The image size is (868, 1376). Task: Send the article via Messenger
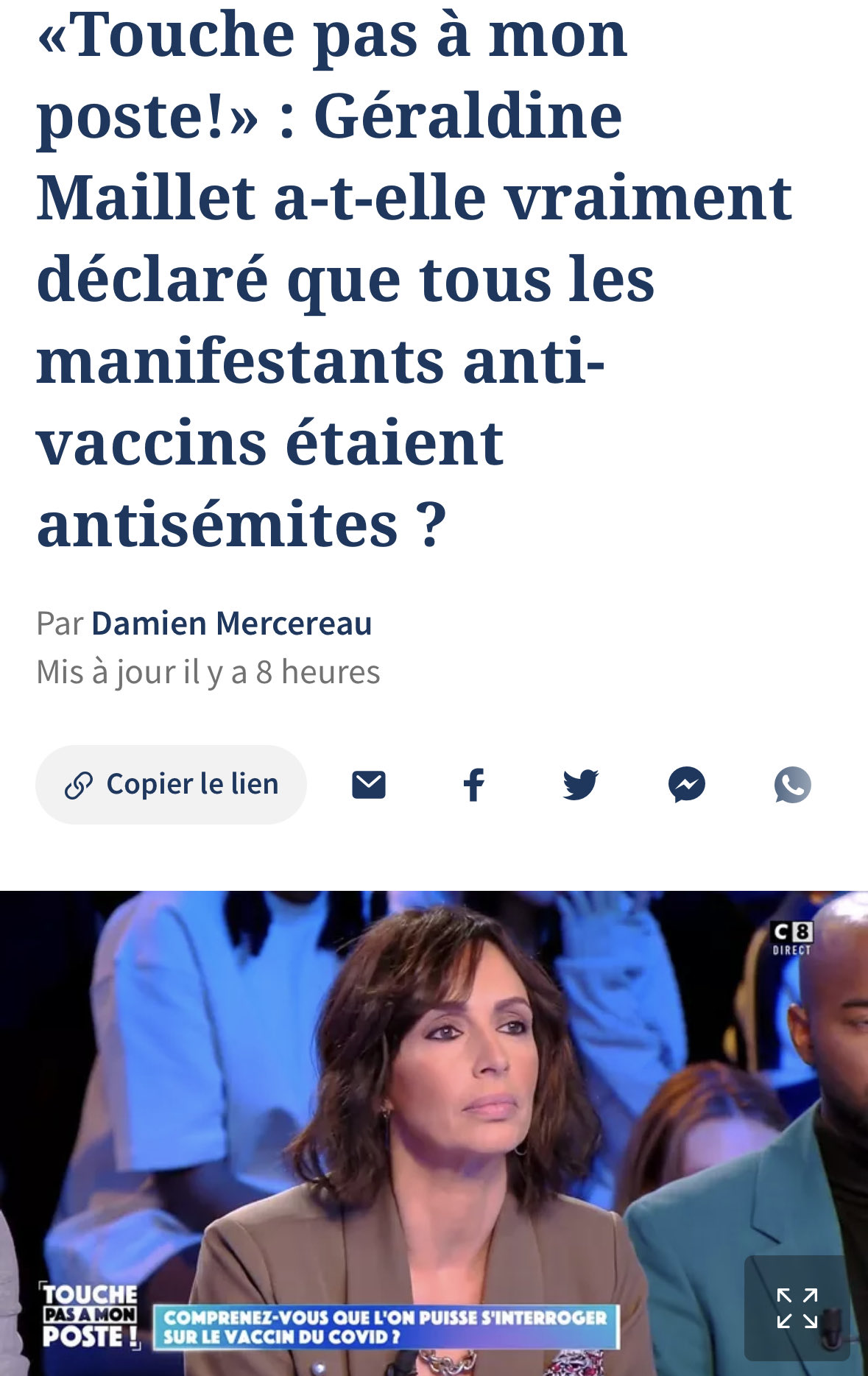[687, 785]
